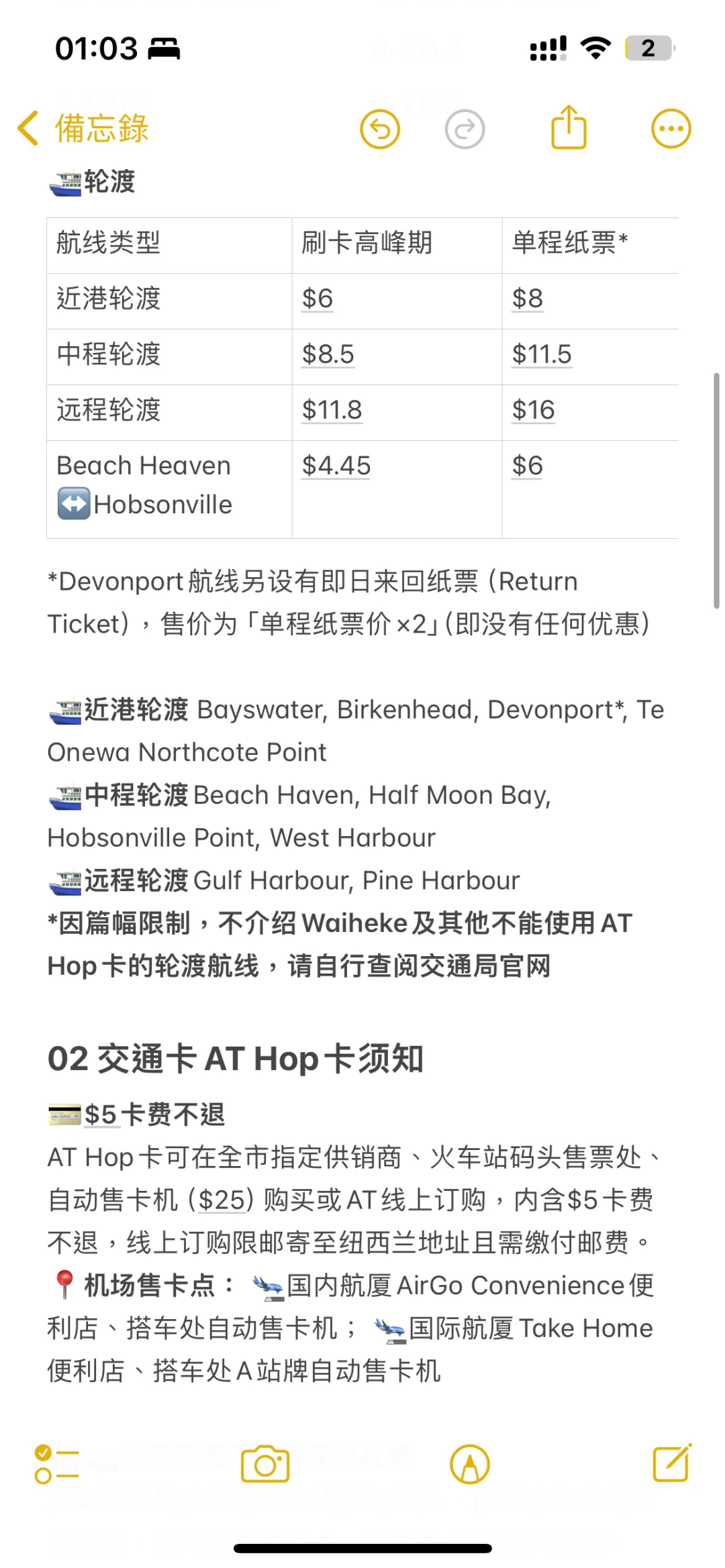Screen dimensions: 725x1568
Task: Undo the last edit
Action: (x=380, y=129)
